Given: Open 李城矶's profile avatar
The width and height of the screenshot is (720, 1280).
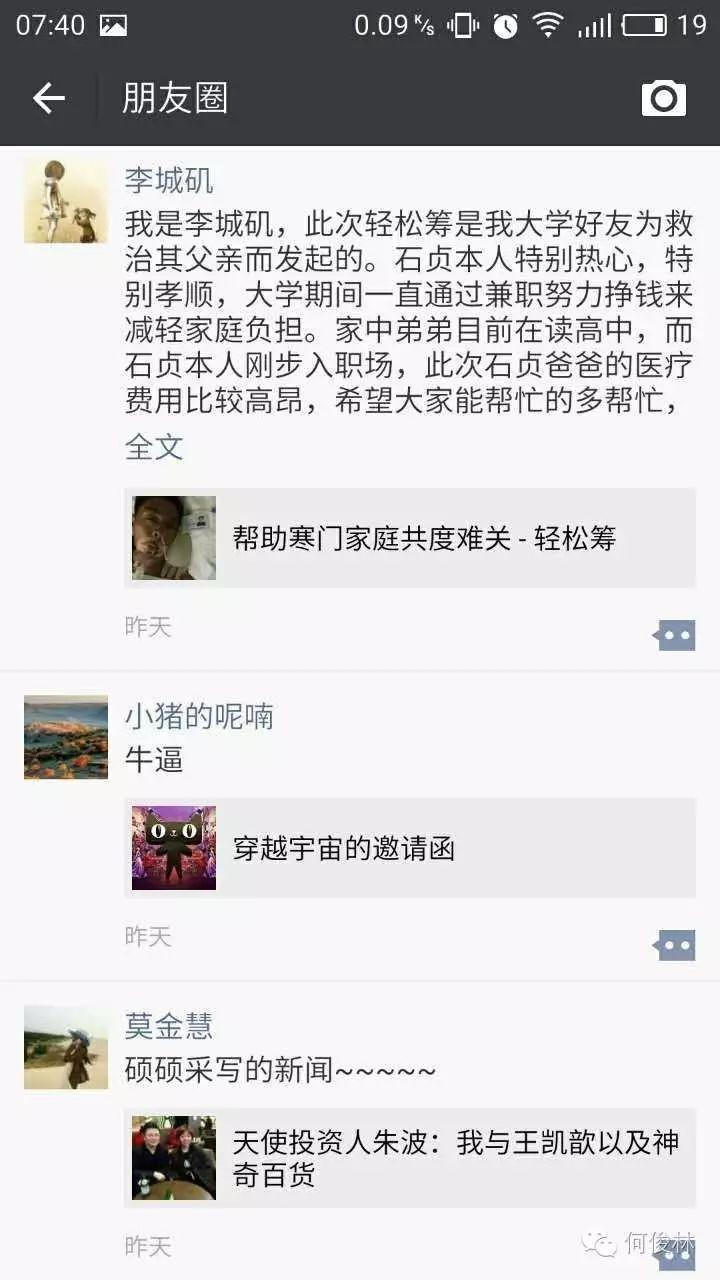Looking at the screenshot, I should pyautogui.click(x=66, y=201).
